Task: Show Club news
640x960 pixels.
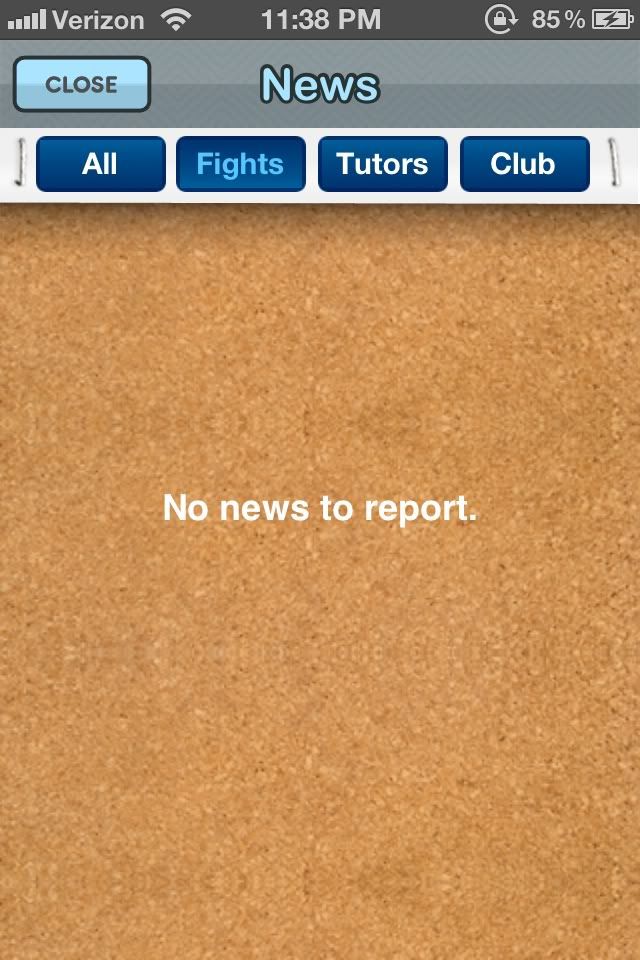Action: pyautogui.click(x=524, y=164)
